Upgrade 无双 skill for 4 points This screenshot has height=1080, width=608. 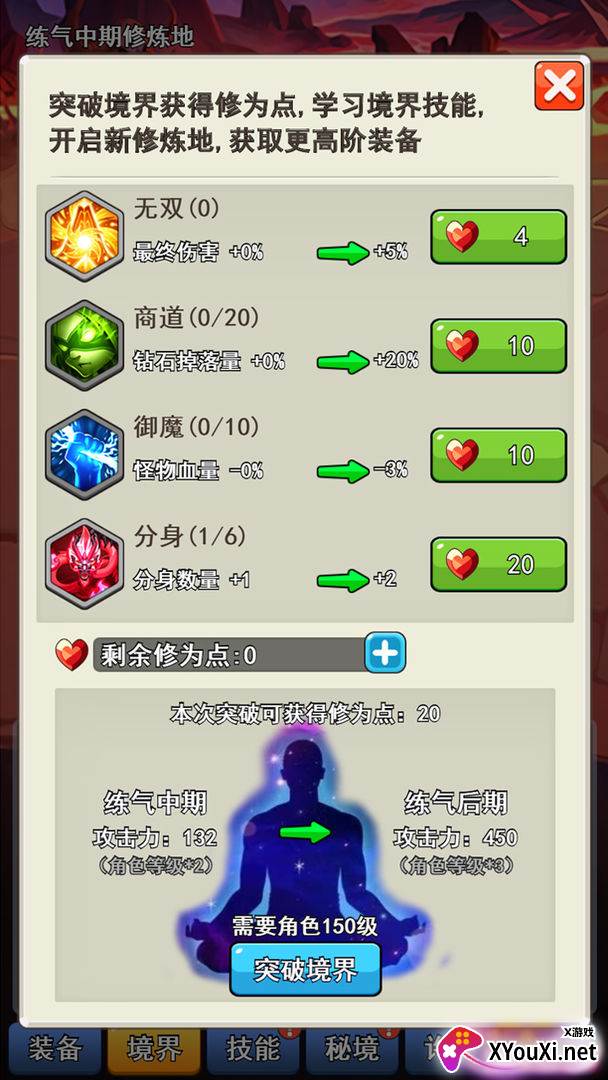click(498, 237)
